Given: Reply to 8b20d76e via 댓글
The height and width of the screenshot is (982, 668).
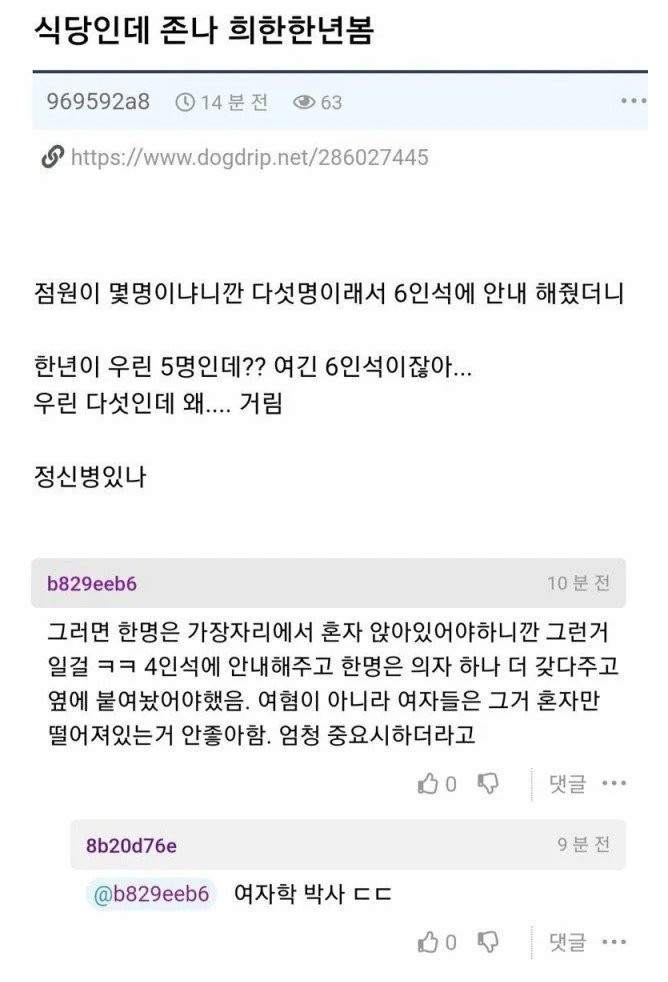Looking at the screenshot, I should pos(567,942).
